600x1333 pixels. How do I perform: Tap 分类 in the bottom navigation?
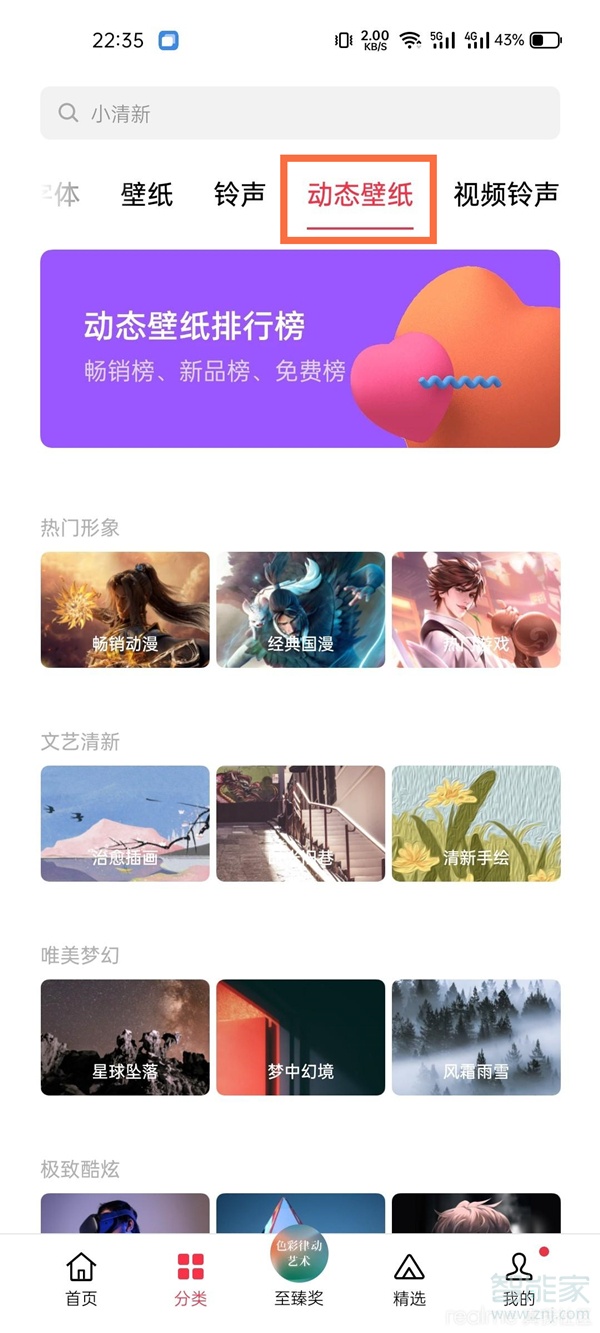pos(190,1280)
